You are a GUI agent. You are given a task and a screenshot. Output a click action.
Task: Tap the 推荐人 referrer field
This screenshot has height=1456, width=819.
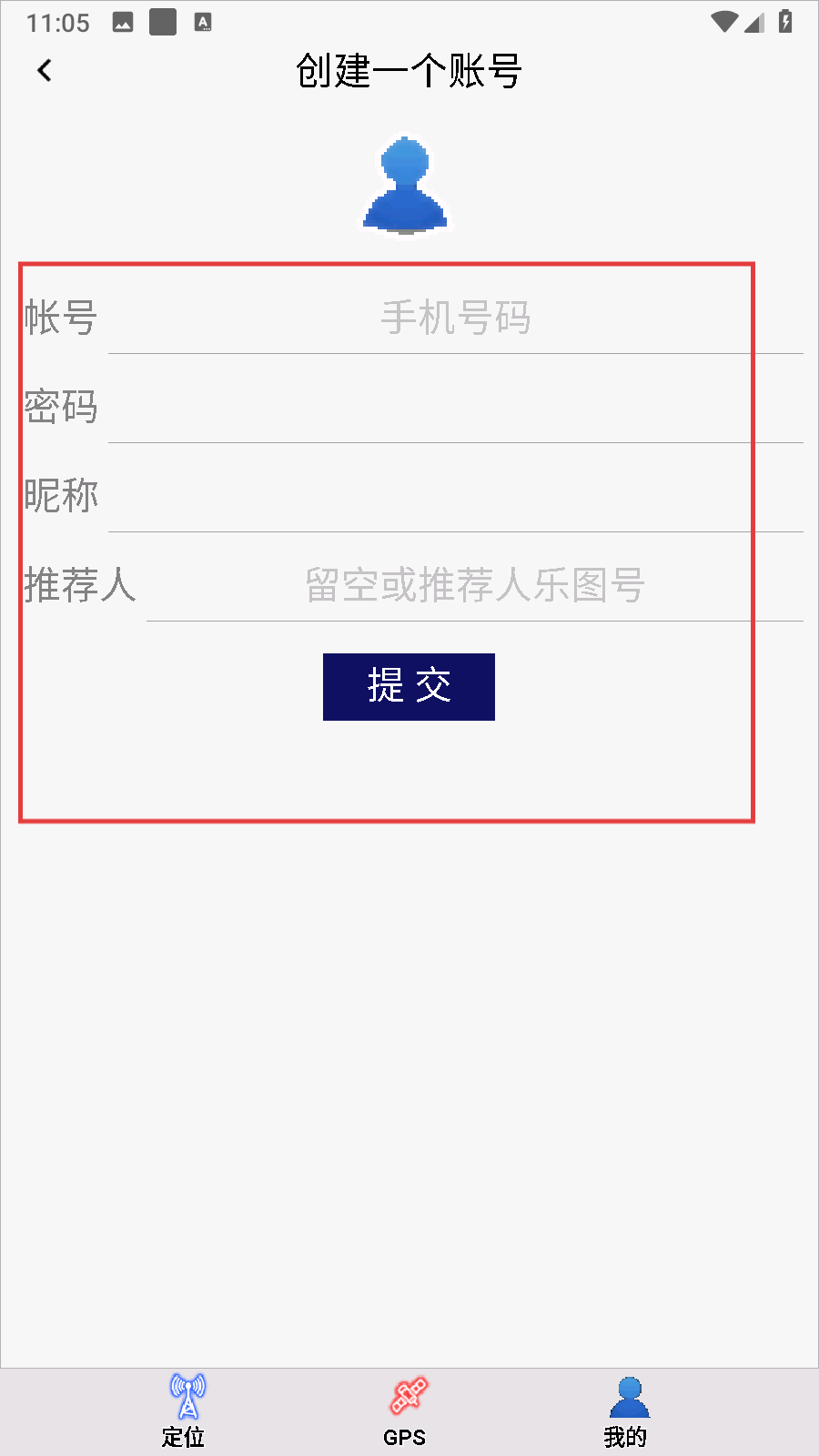click(x=473, y=585)
